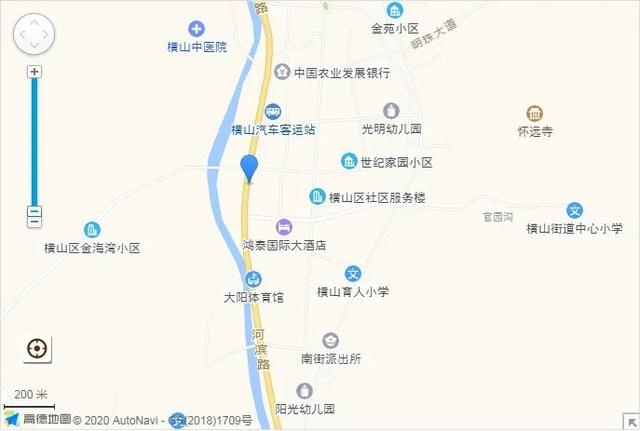Open the 大阳体育馆 stadium point
This screenshot has height=431, width=640.
(253, 279)
